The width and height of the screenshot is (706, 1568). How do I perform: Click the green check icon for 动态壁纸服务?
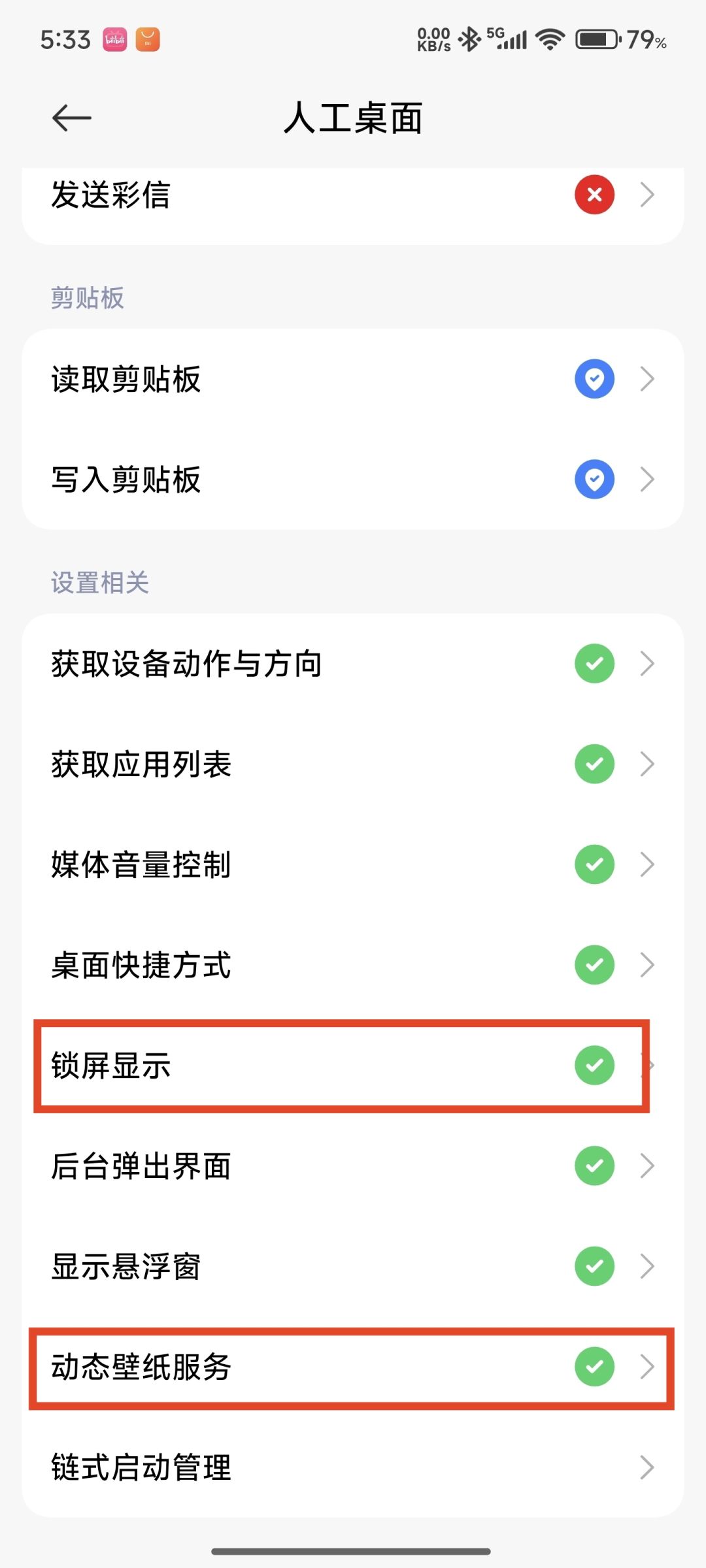click(x=594, y=1365)
